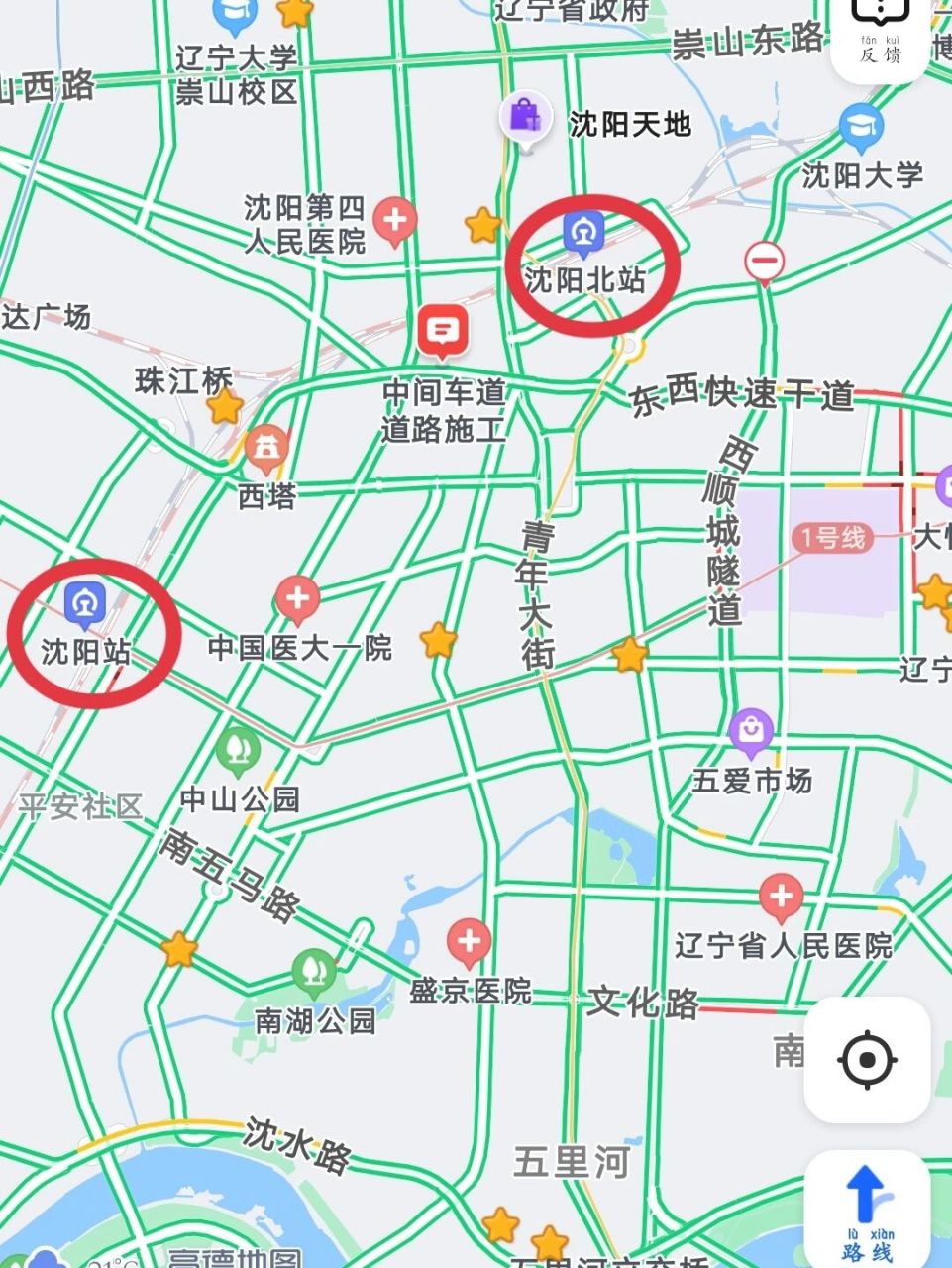Click the road construction notice icon near 中间车道道路施工
Screen dimensions: 952x1268
(443, 328)
